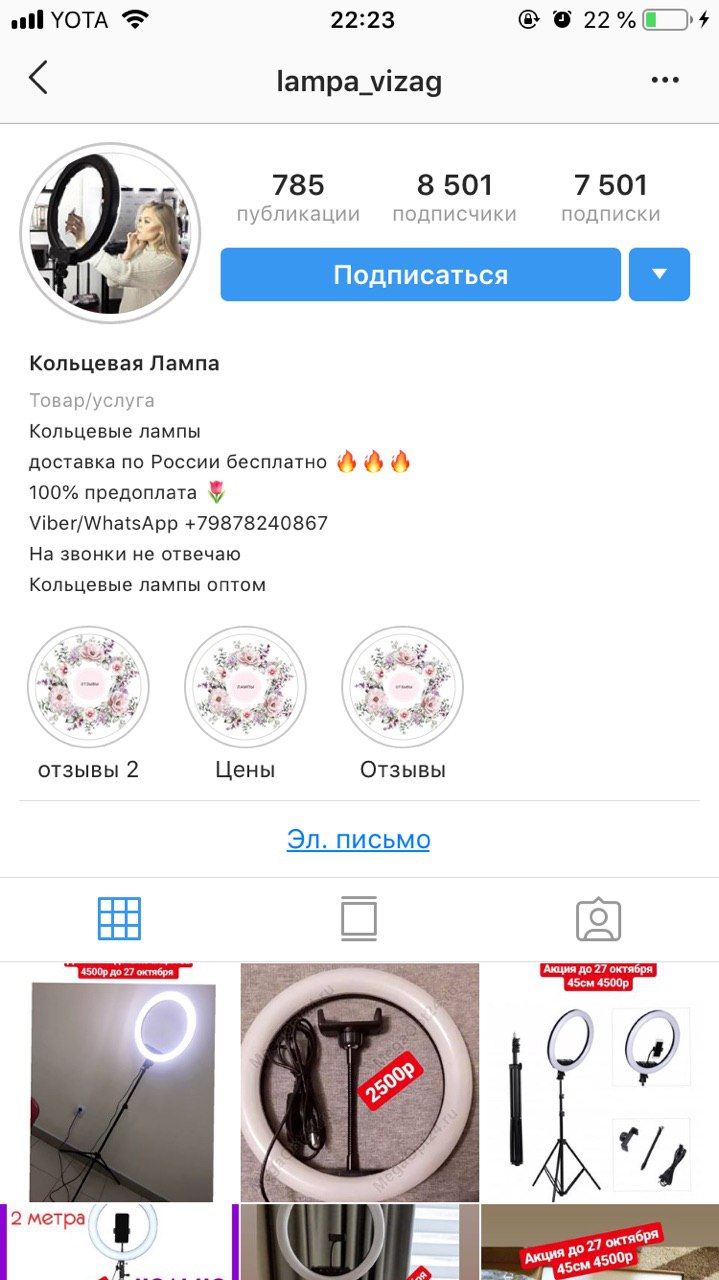This screenshot has width=719, height=1280.
Task: Switch to the grid view tab
Action: [119, 918]
